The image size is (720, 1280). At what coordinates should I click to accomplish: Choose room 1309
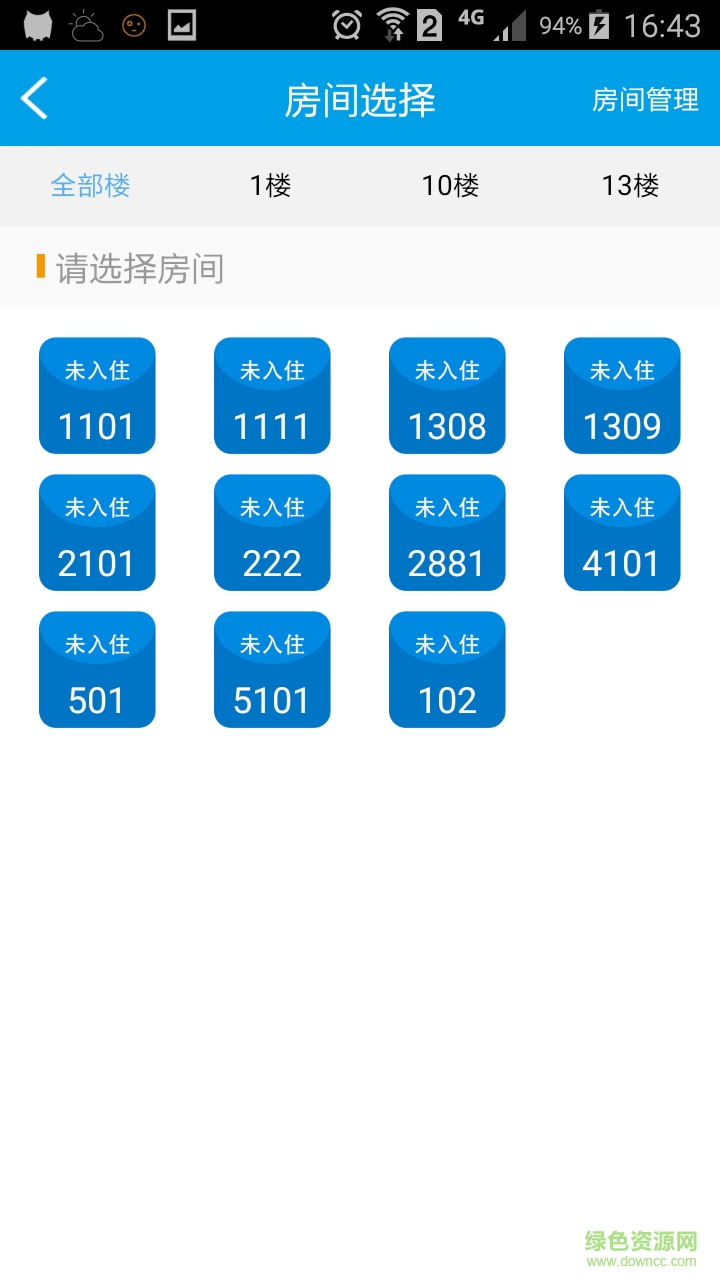click(x=622, y=396)
